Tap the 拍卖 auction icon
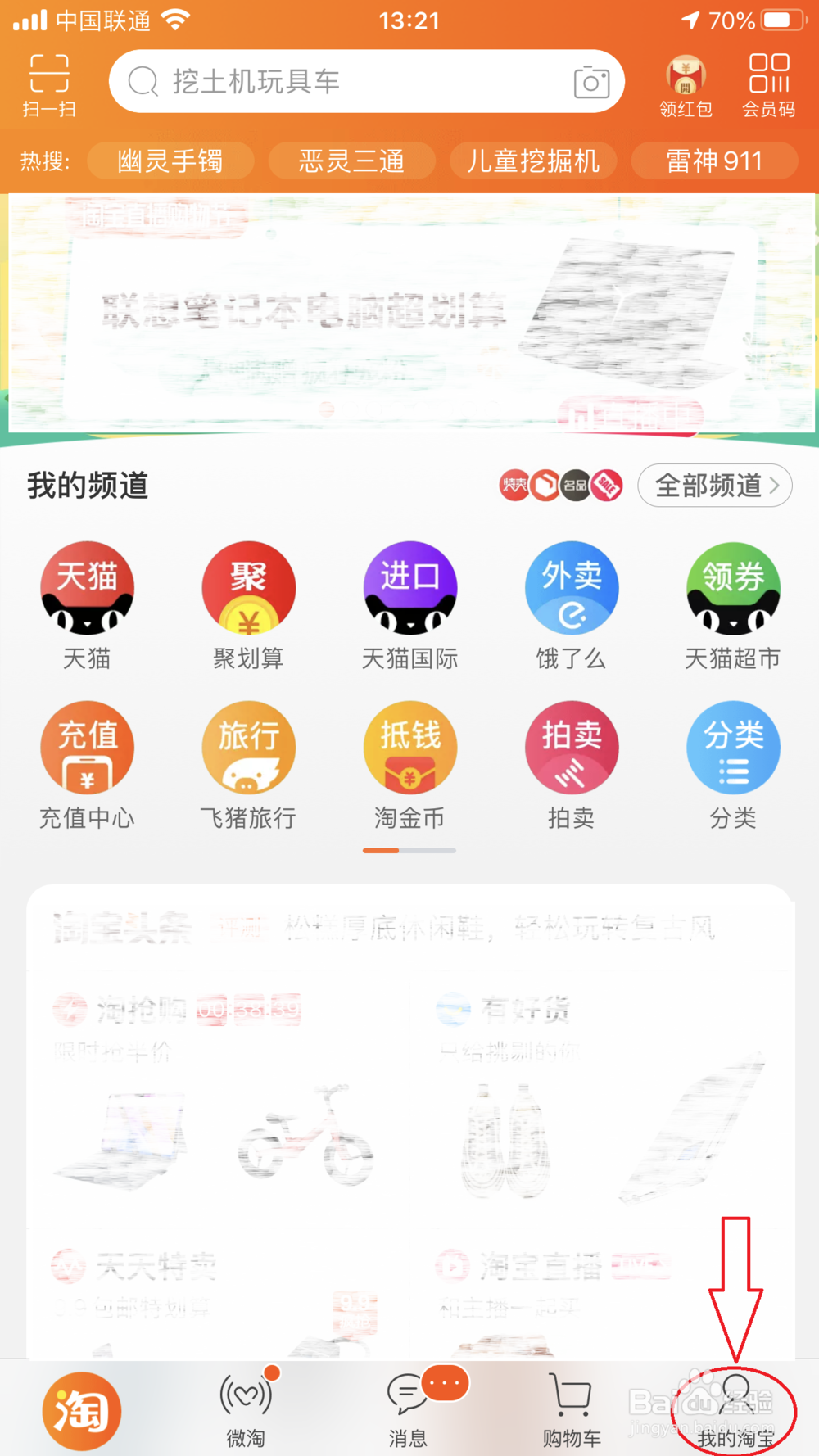This screenshot has width=819, height=1456. tap(572, 747)
